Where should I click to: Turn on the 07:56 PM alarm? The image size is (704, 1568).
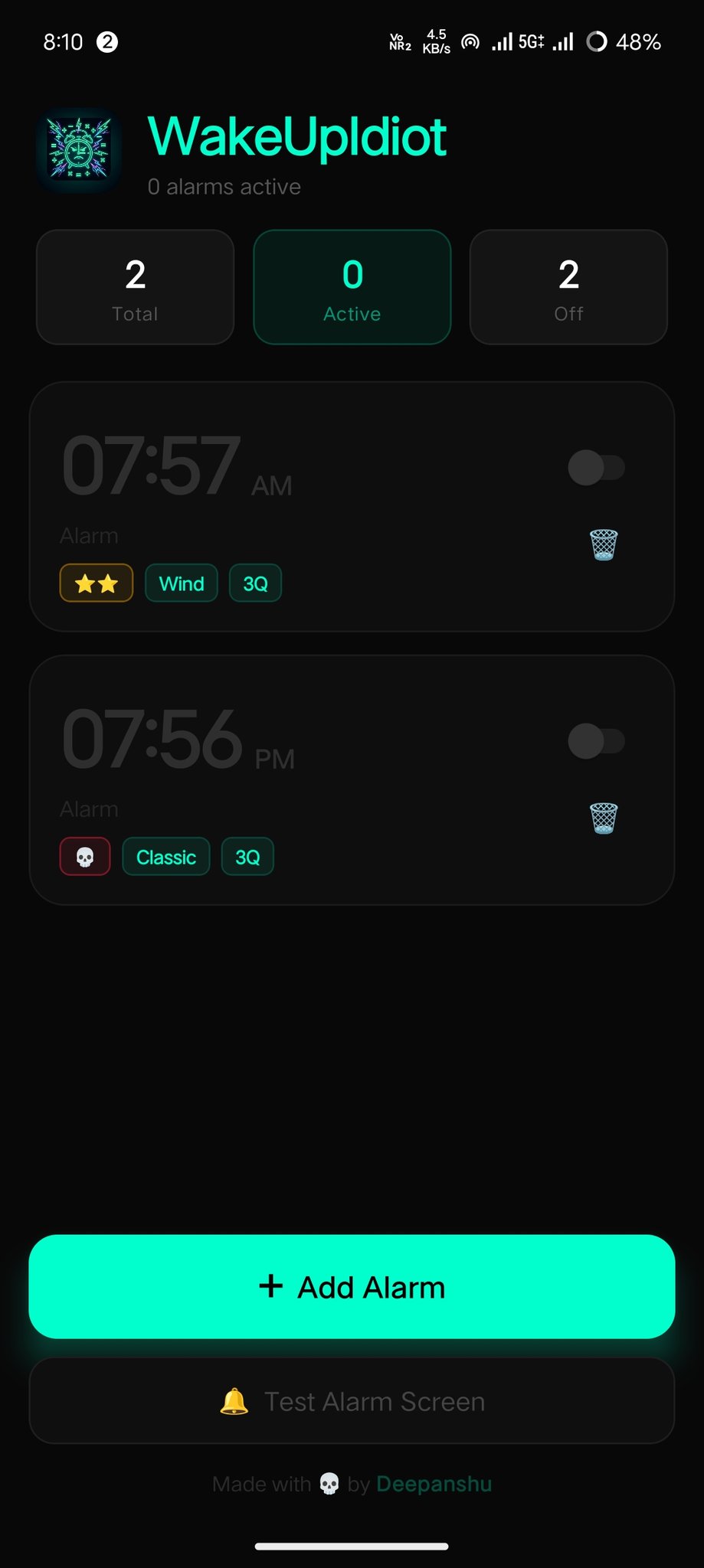point(596,741)
